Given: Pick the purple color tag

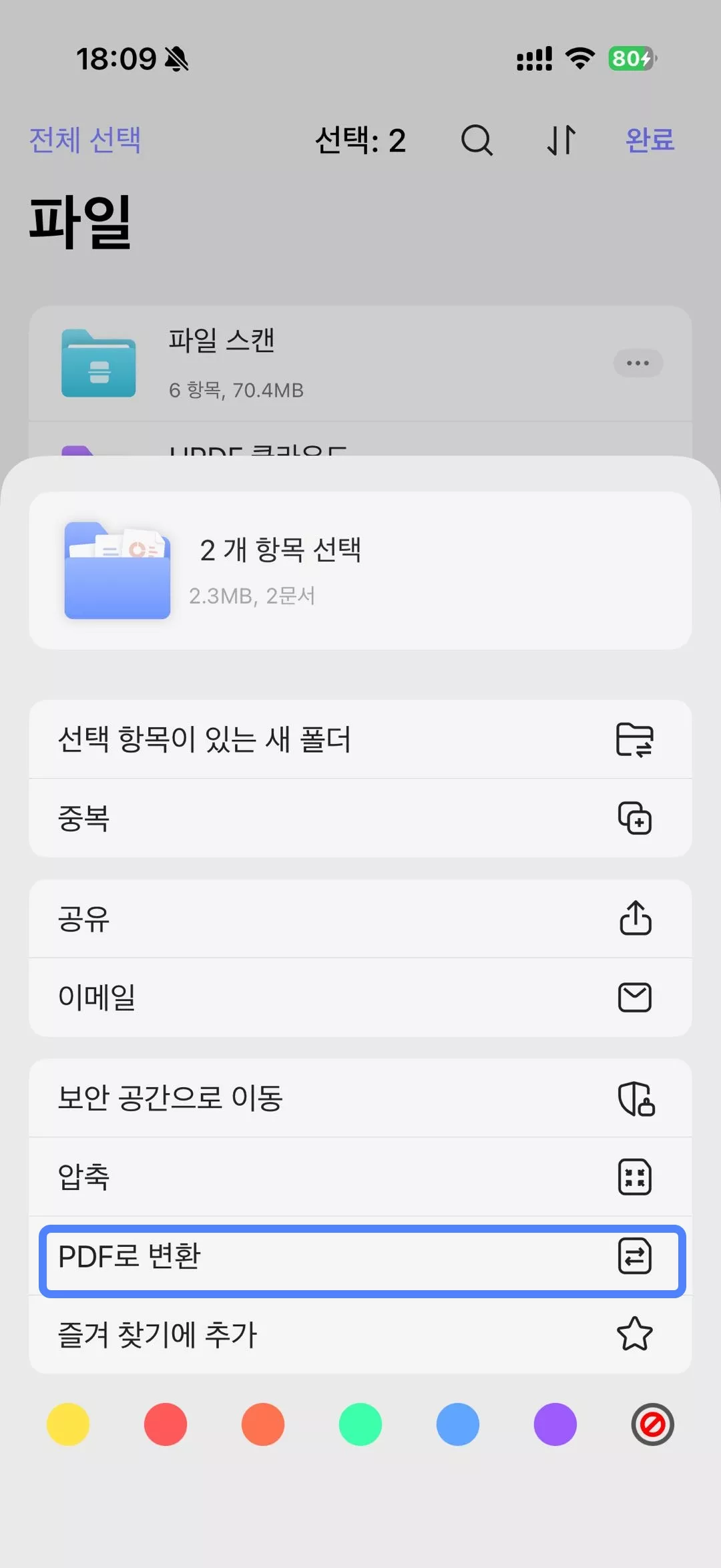Looking at the screenshot, I should click(x=555, y=1424).
